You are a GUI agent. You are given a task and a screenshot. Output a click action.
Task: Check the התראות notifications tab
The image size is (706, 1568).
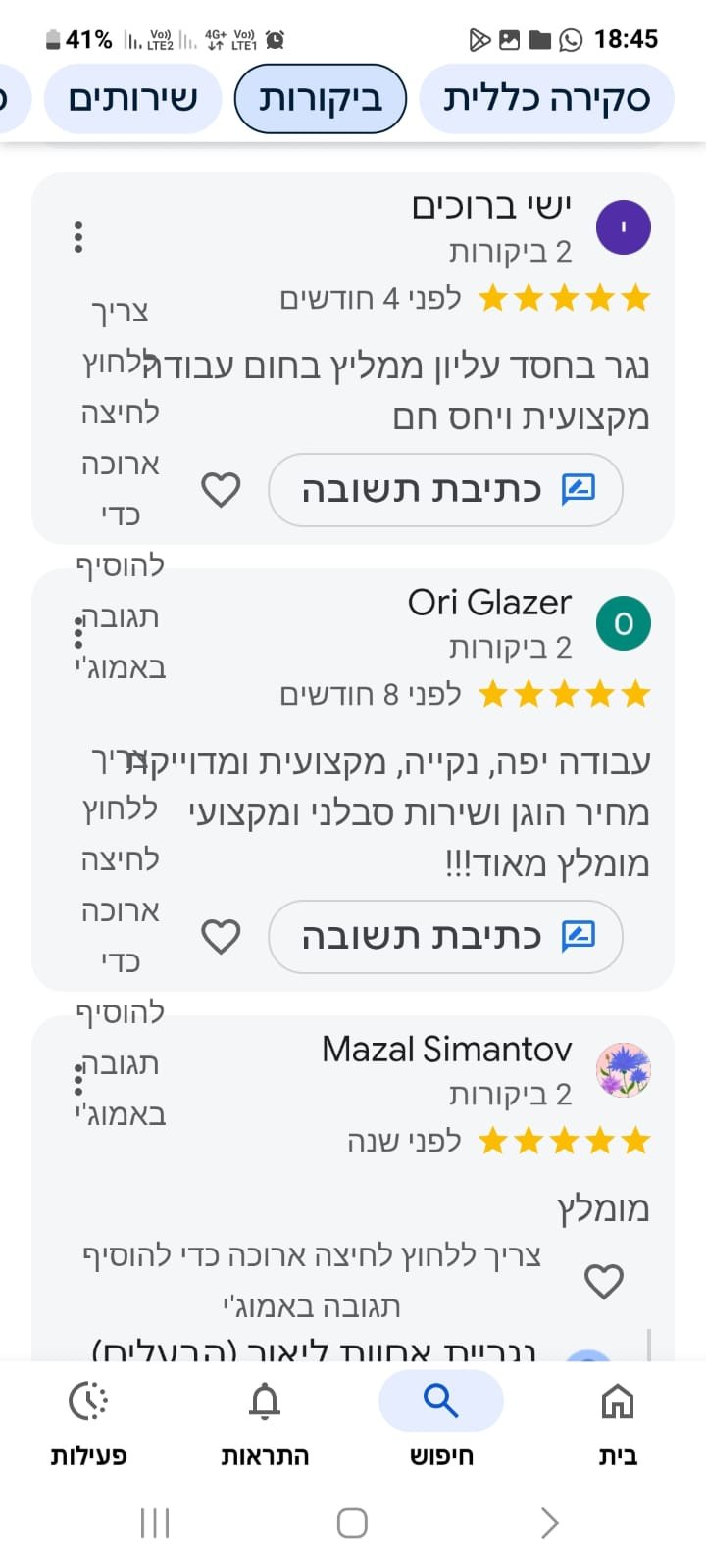pos(265,1419)
